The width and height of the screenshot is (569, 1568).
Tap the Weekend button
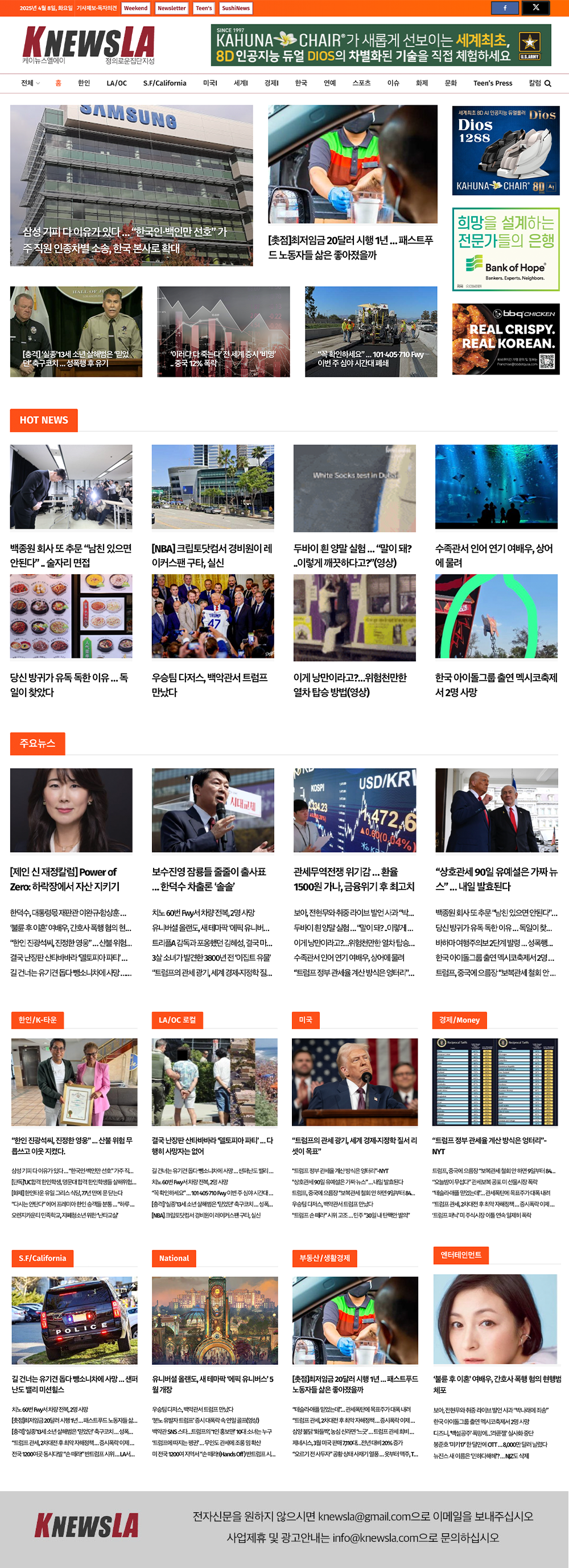click(136, 8)
